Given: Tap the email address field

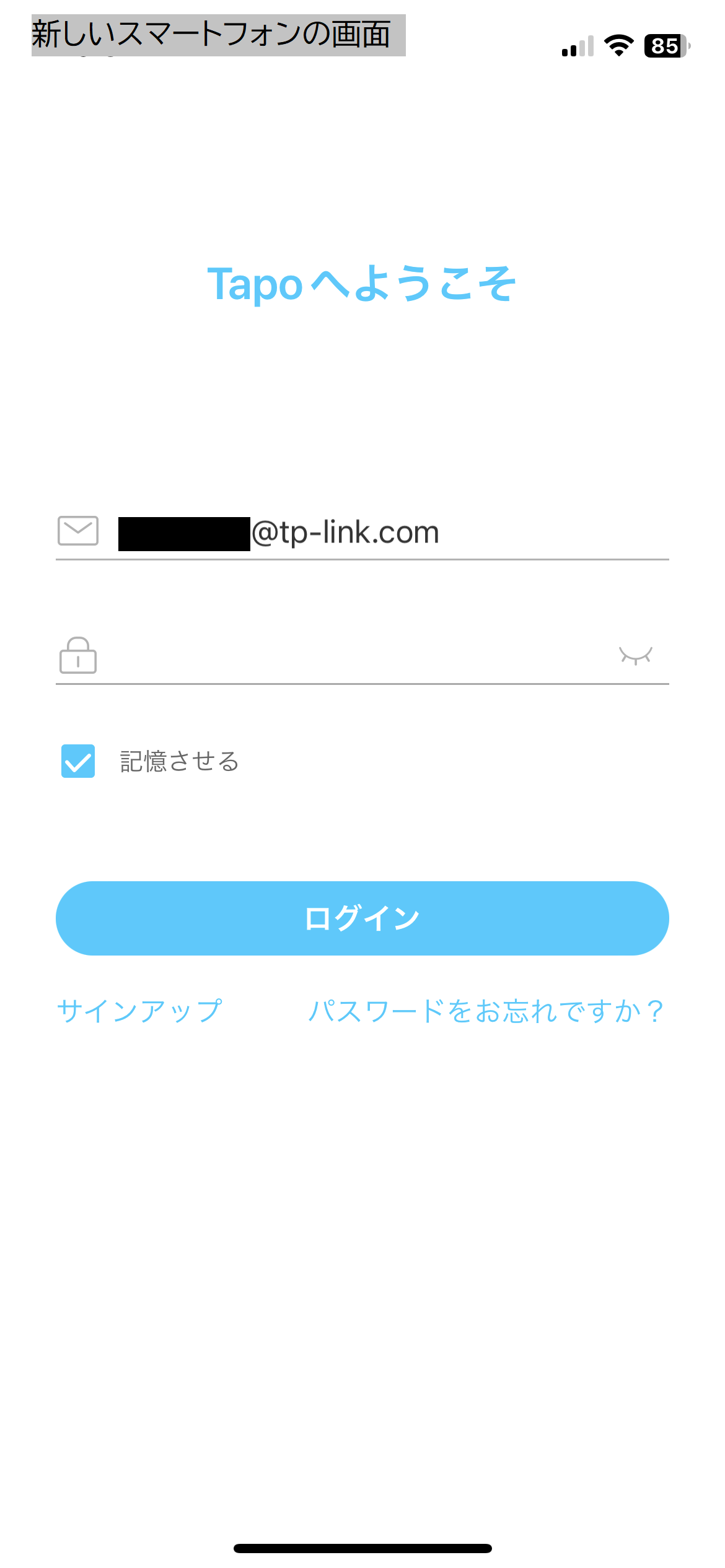Looking at the screenshot, I should tap(393, 532).
